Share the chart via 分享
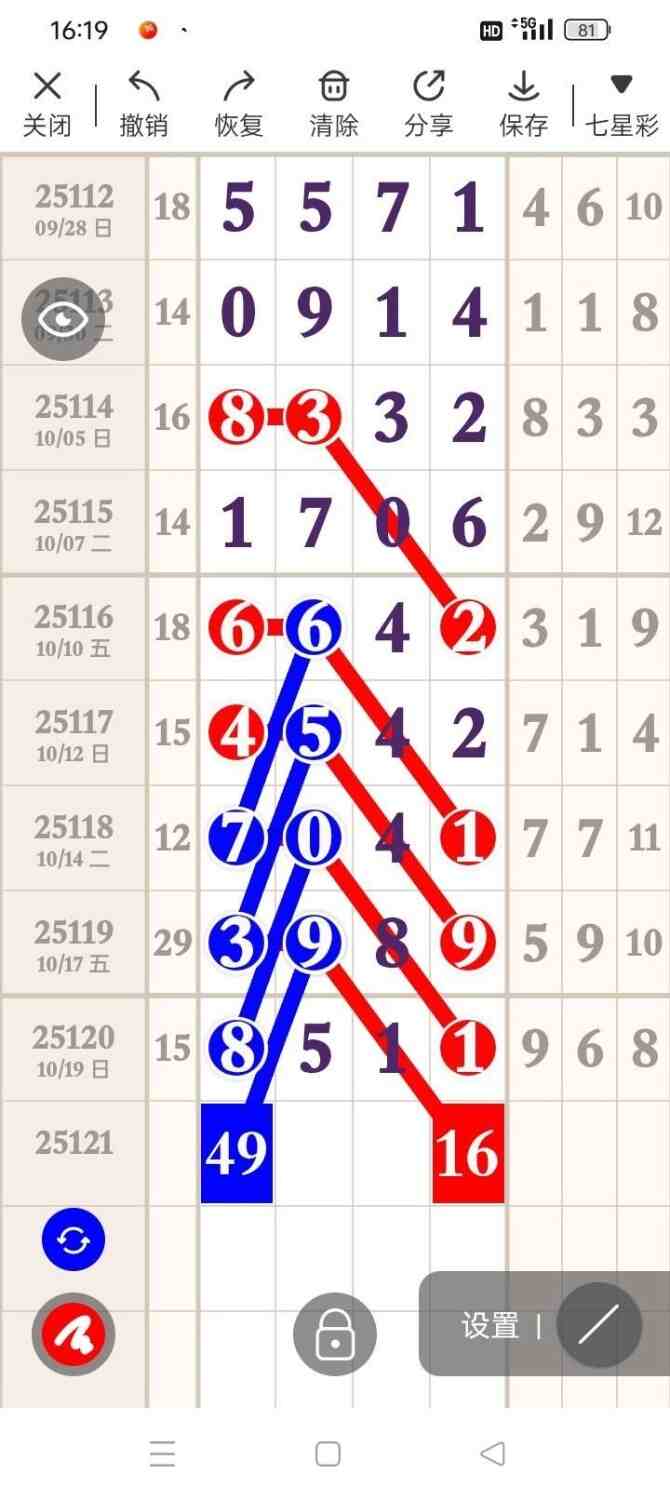The height and width of the screenshot is (1500, 670). pos(429,103)
